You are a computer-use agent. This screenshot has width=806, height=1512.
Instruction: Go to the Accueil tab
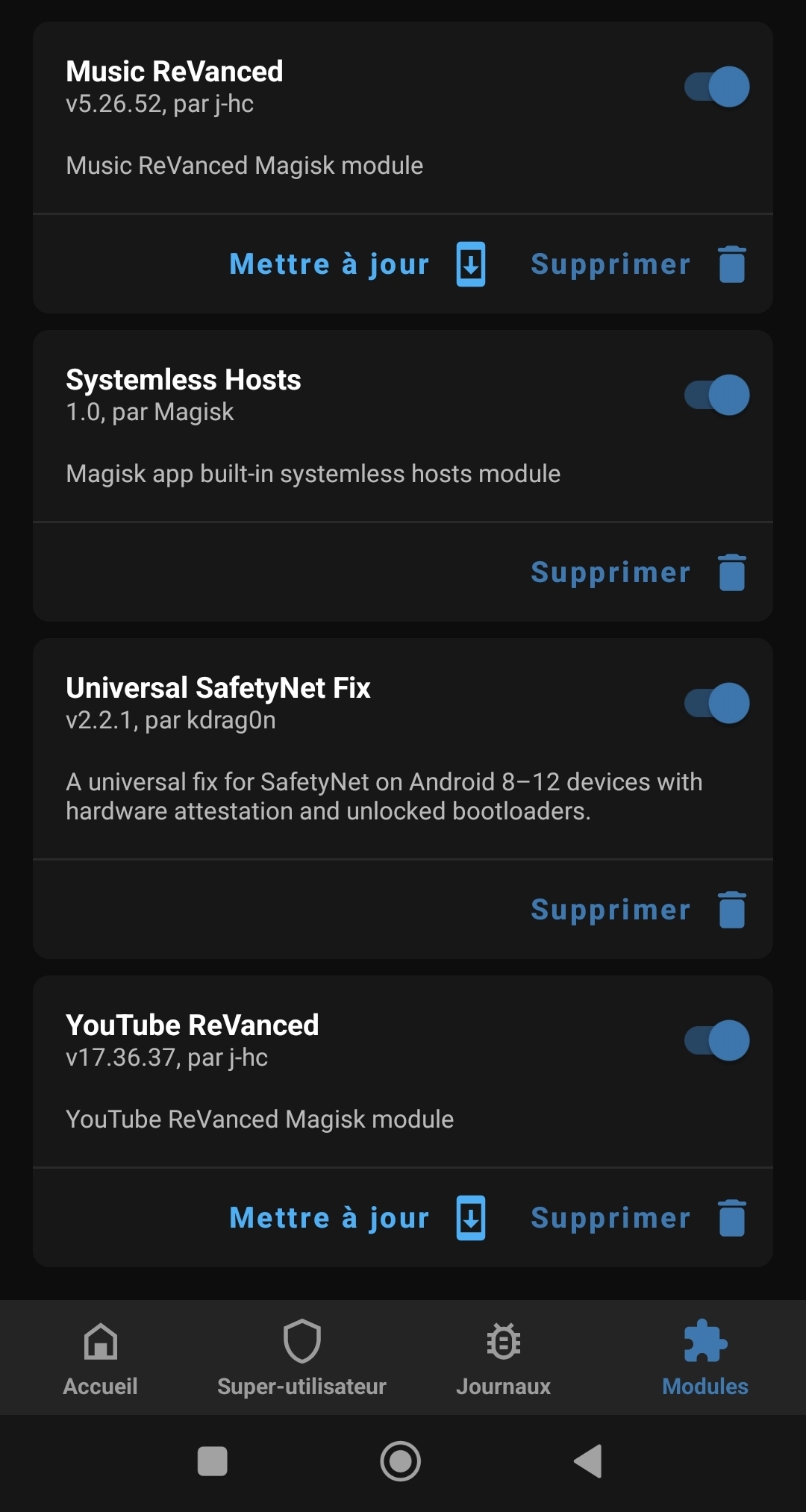[101, 1358]
